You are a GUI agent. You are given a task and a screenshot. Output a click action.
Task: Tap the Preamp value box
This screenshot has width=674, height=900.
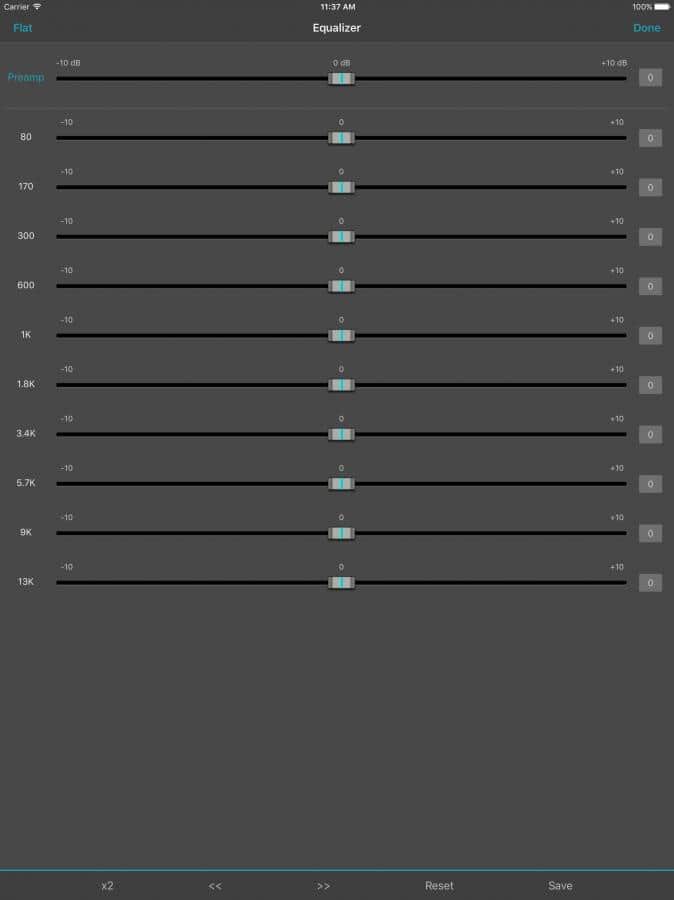point(650,78)
